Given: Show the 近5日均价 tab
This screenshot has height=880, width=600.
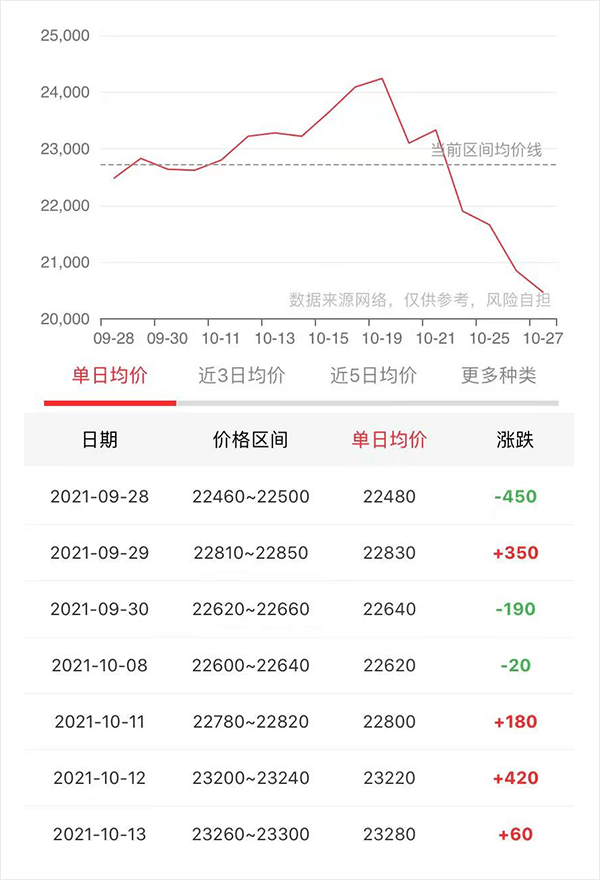Looking at the screenshot, I should pyautogui.click(x=374, y=376).
